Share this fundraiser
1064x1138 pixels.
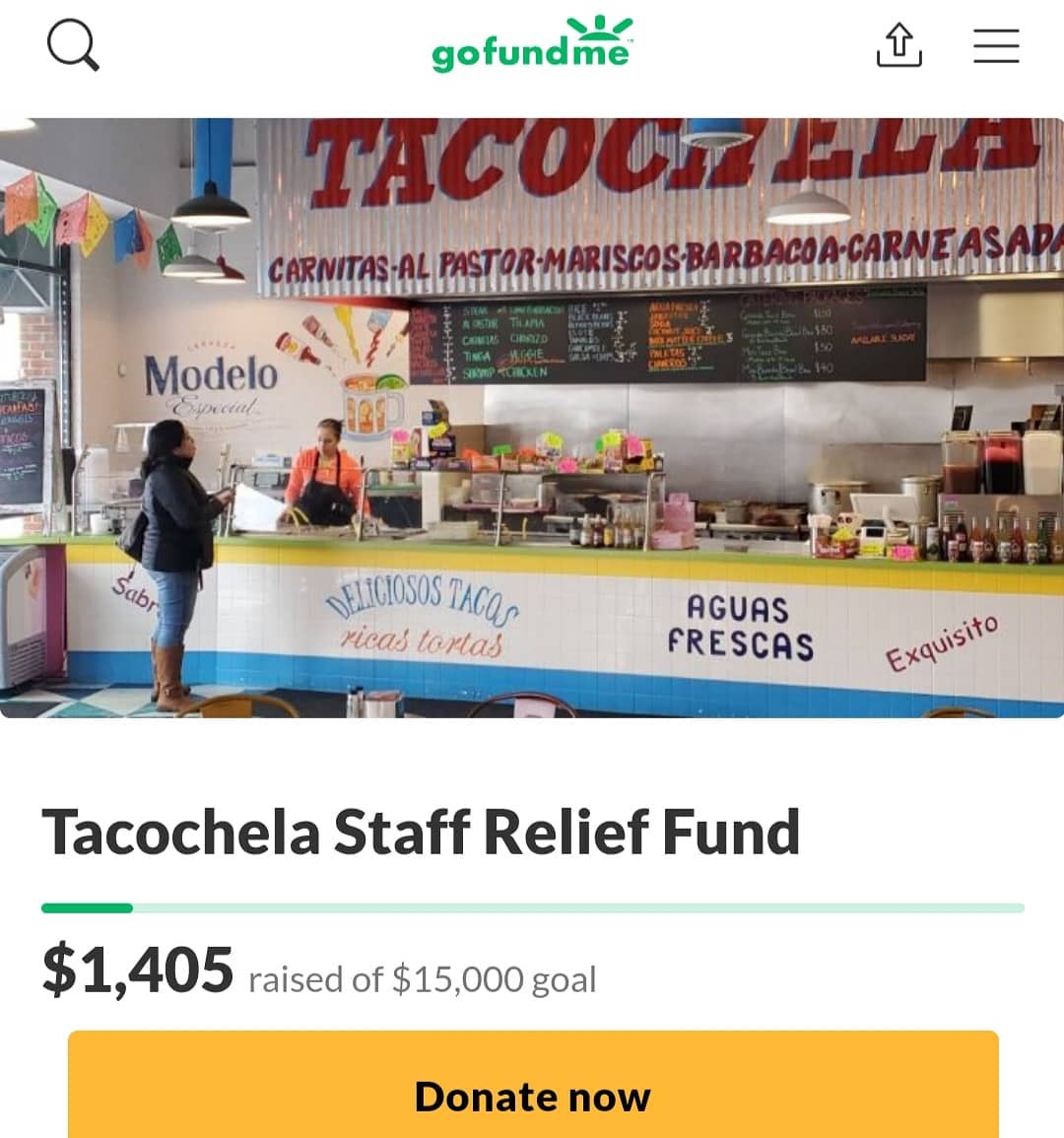point(898,45)
